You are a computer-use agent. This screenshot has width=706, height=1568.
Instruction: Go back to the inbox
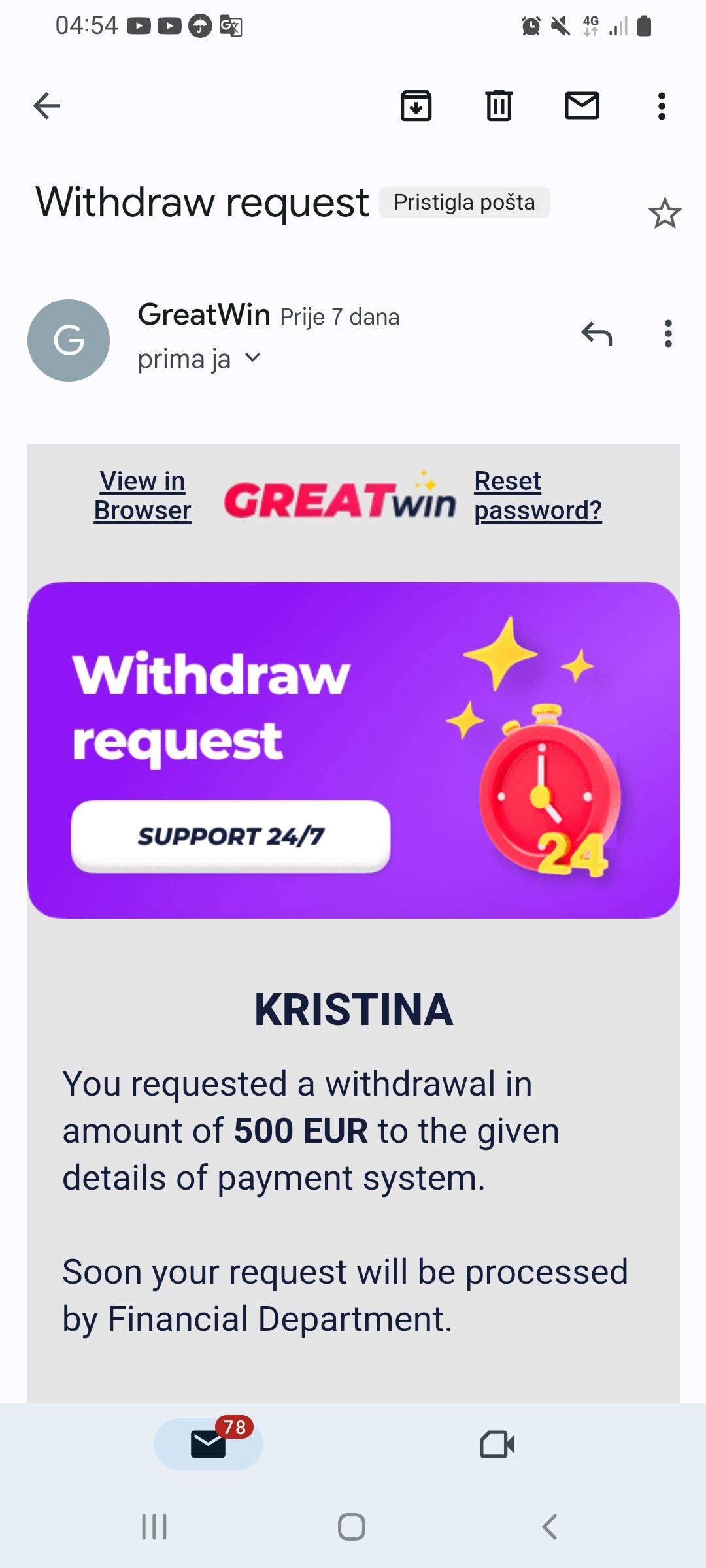click(46, 106)
